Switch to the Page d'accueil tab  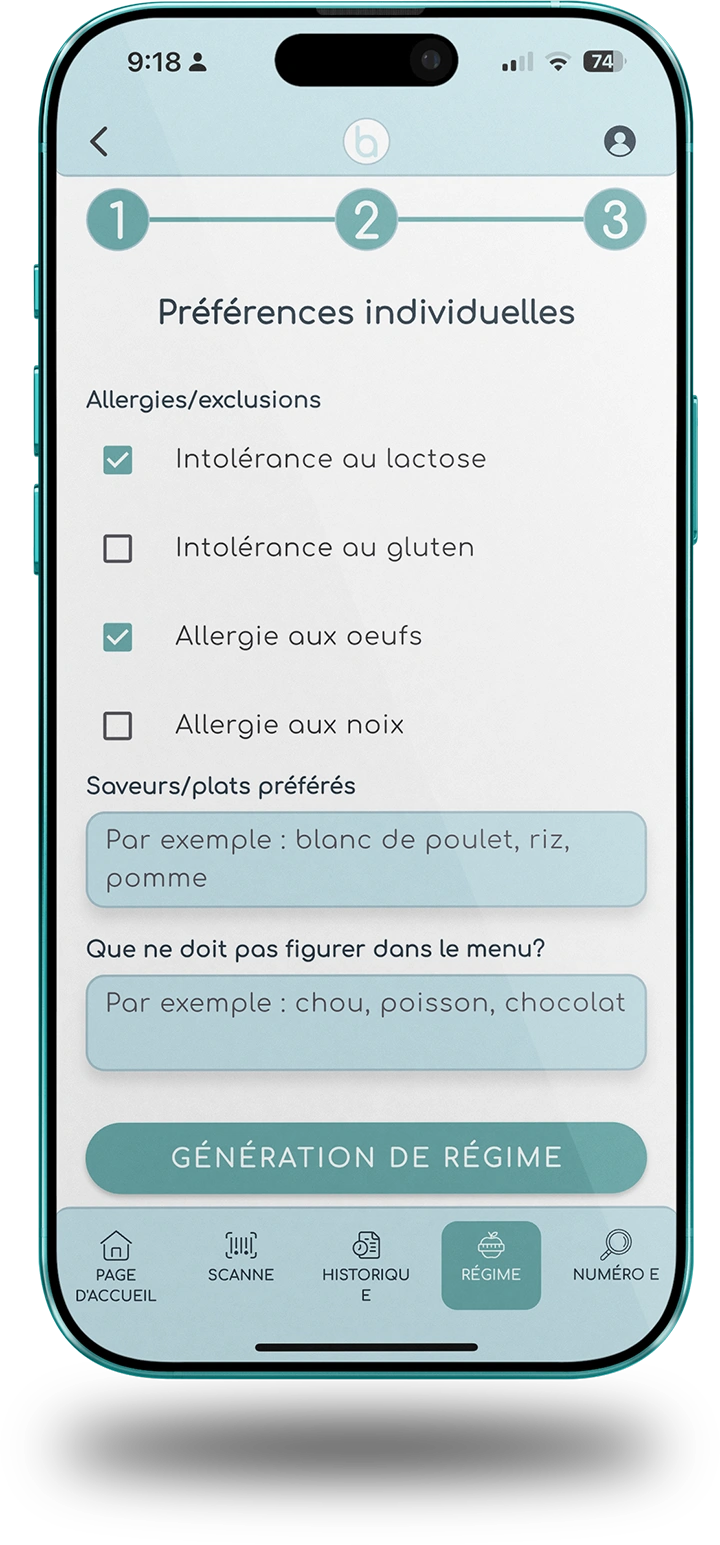pyautogui.click(x=116, y=1266)
